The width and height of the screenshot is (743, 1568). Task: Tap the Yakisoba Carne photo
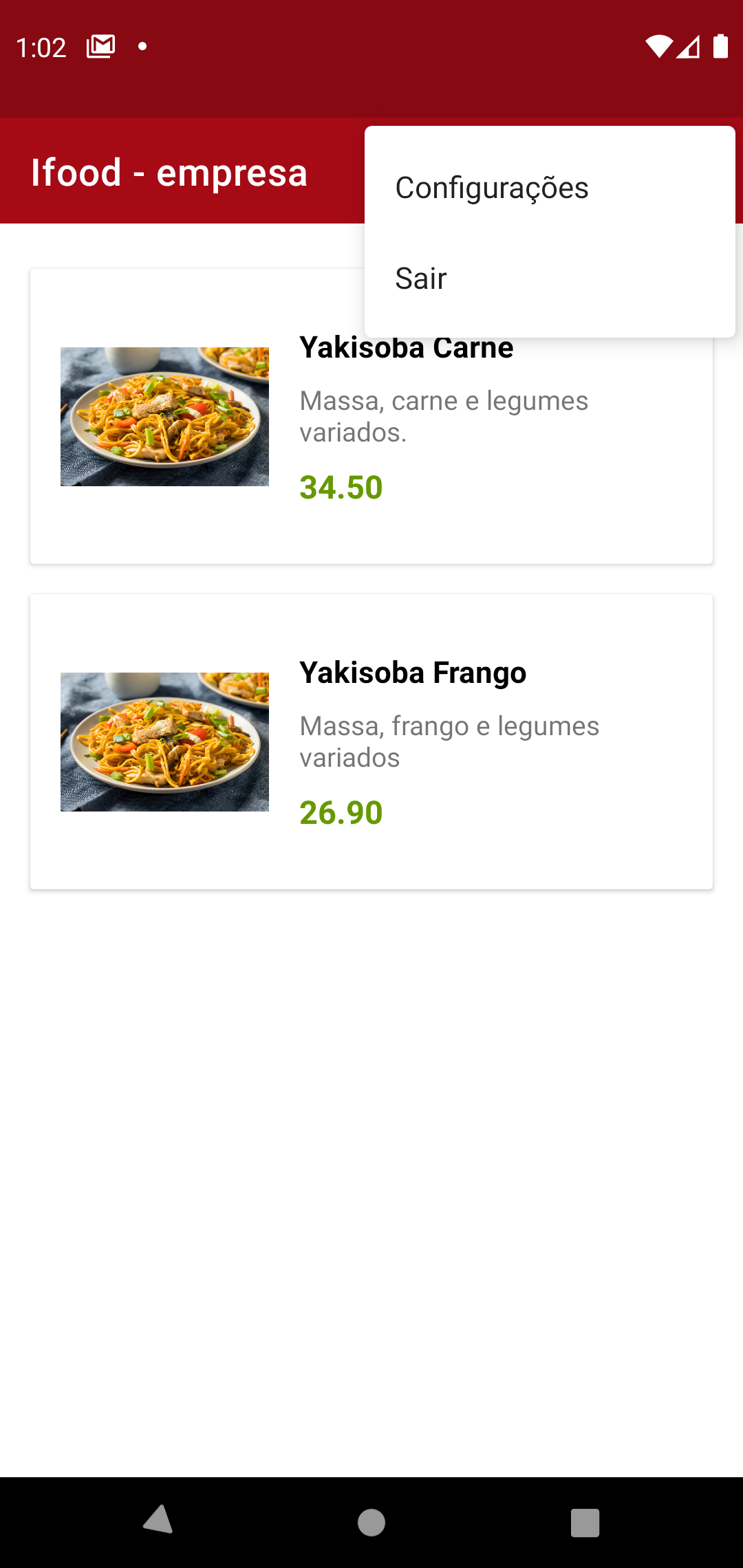point(165,416)
